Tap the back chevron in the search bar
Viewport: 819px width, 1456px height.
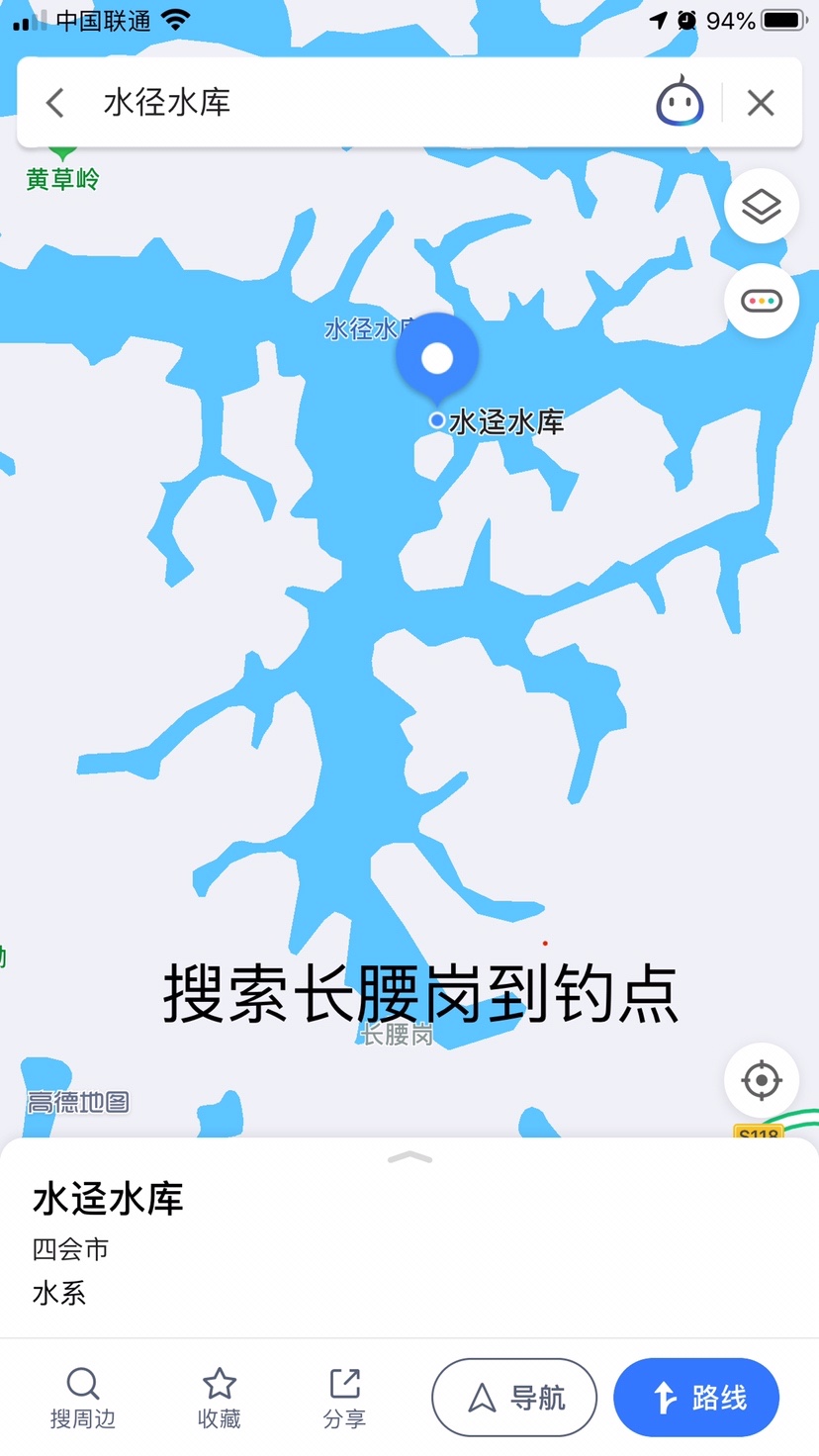(x=54, y=103)
